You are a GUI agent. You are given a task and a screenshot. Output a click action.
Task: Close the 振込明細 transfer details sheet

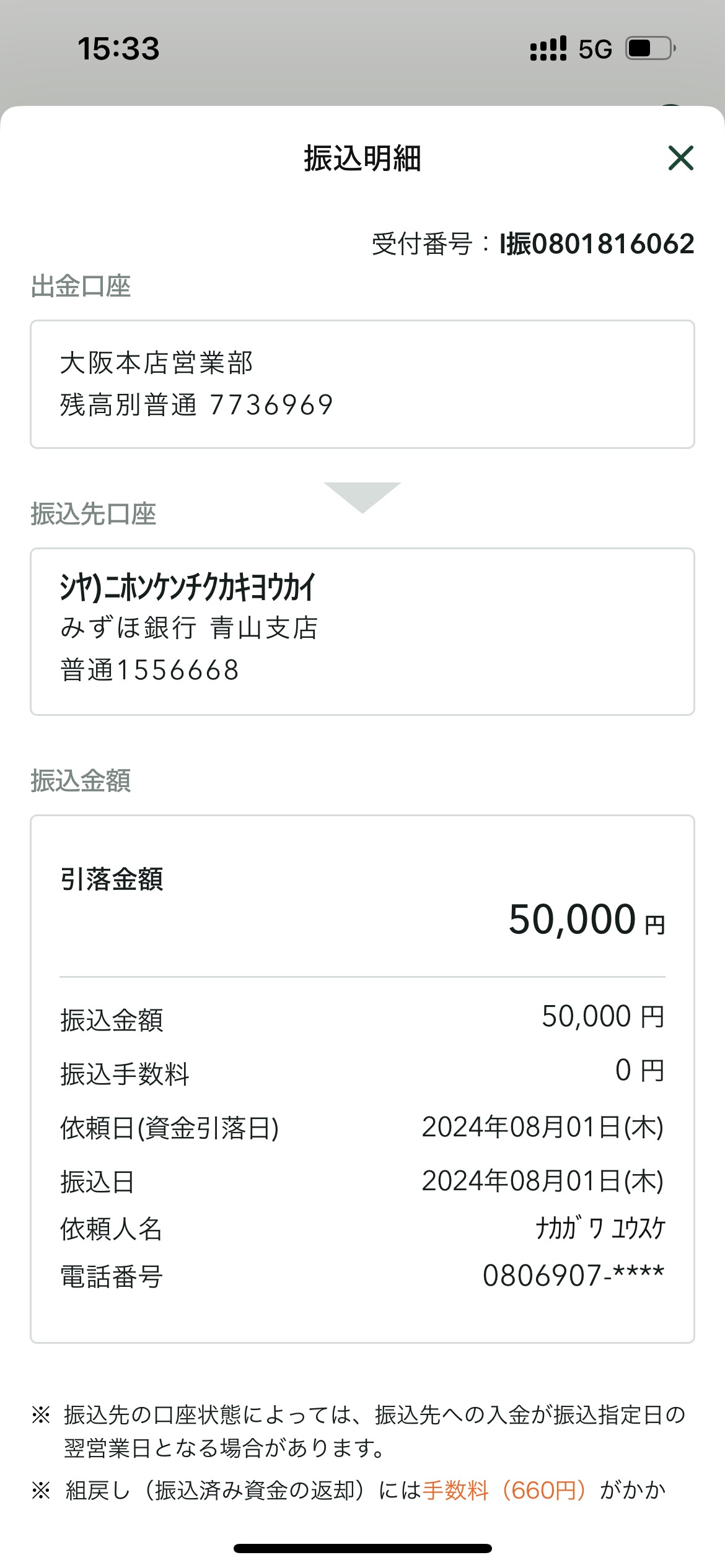[681, 158]
